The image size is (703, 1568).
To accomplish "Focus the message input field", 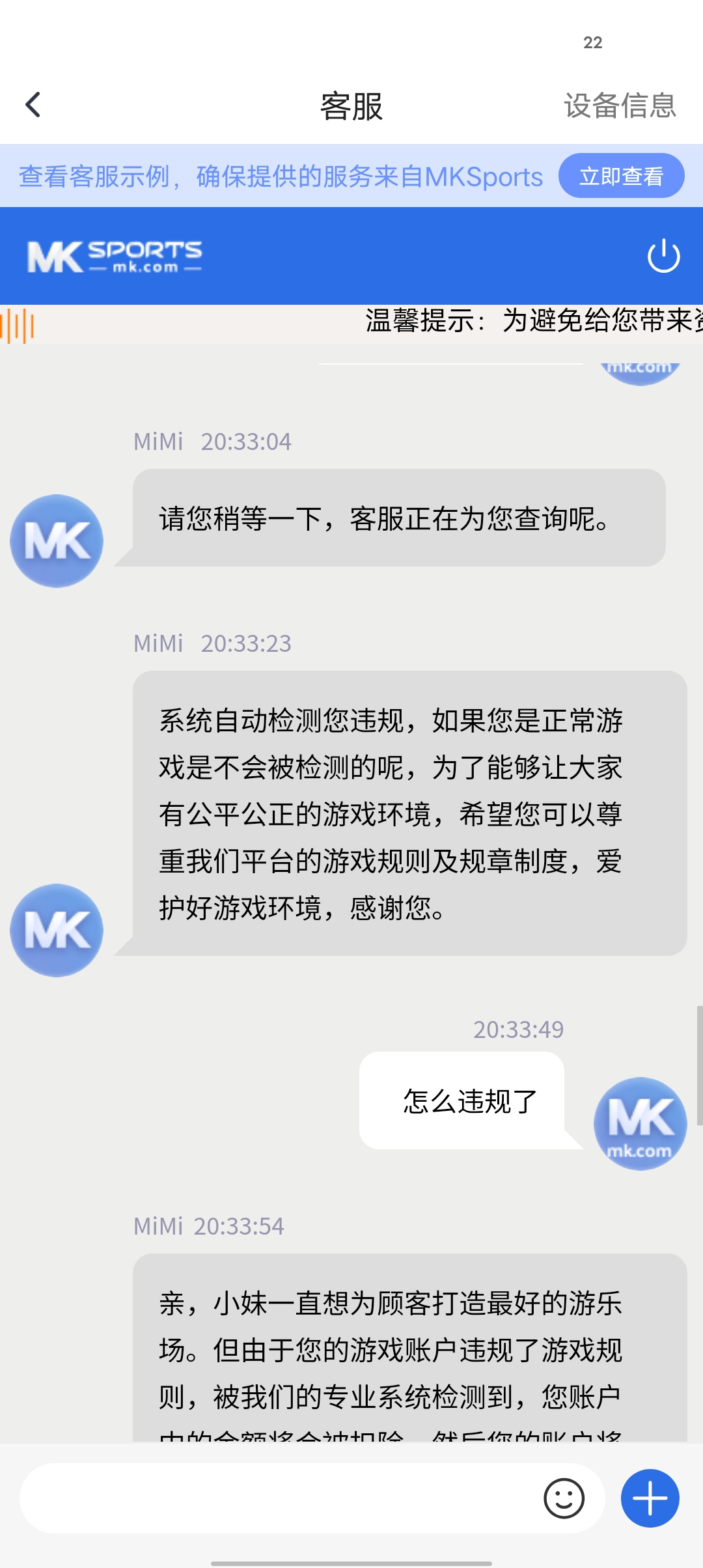I will coord(273,1498).
